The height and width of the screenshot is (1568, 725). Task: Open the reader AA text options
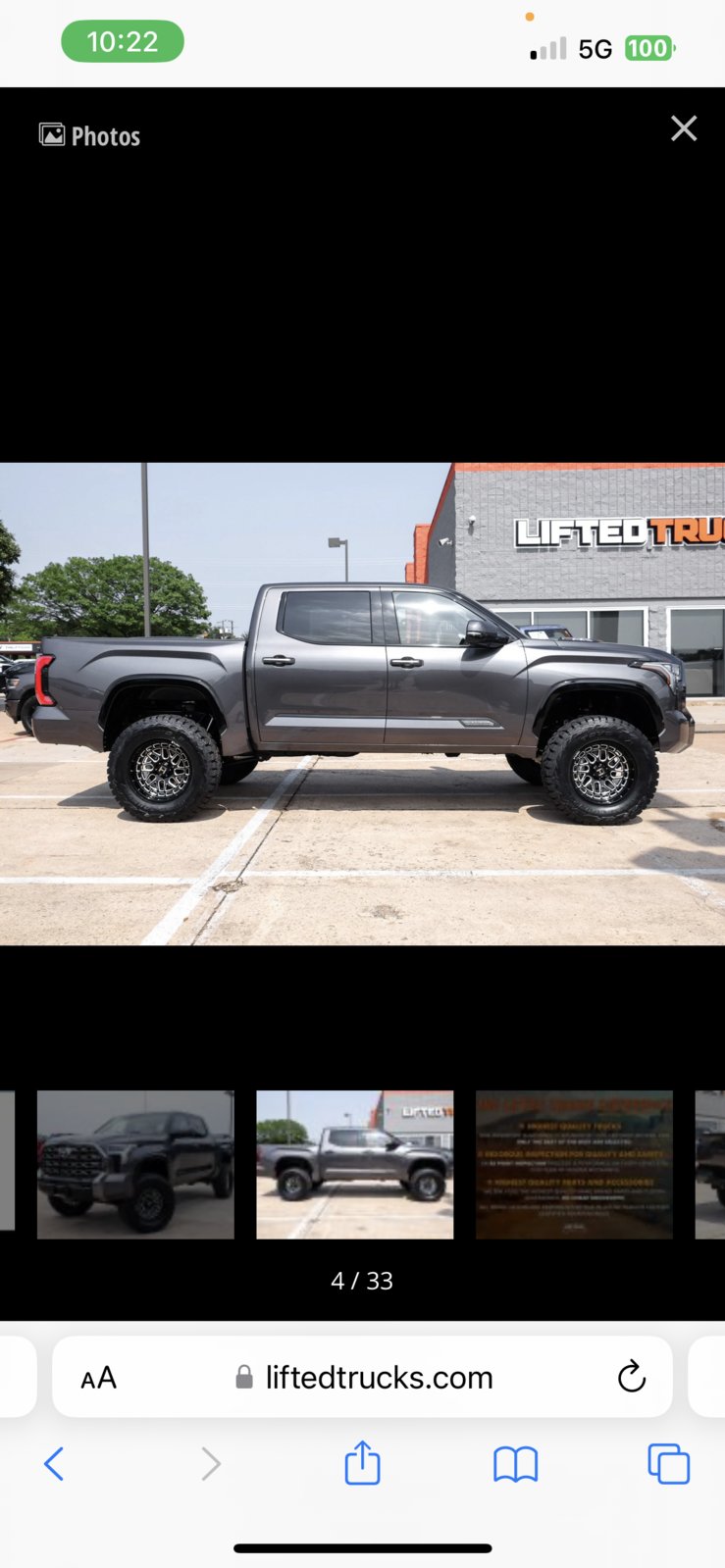point(98,1378)
